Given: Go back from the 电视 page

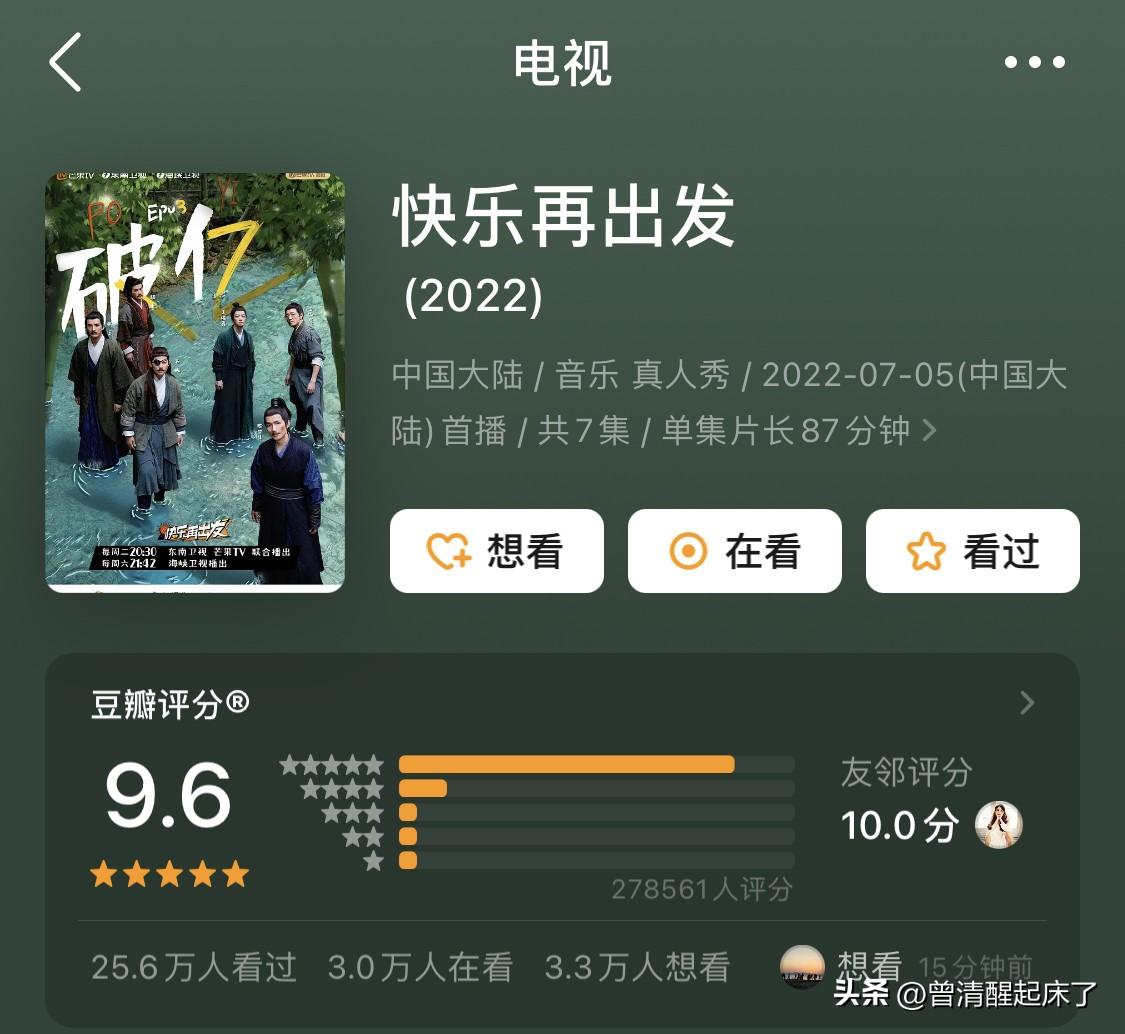Looking at the screenshot, I should click(x=65, y=62).
